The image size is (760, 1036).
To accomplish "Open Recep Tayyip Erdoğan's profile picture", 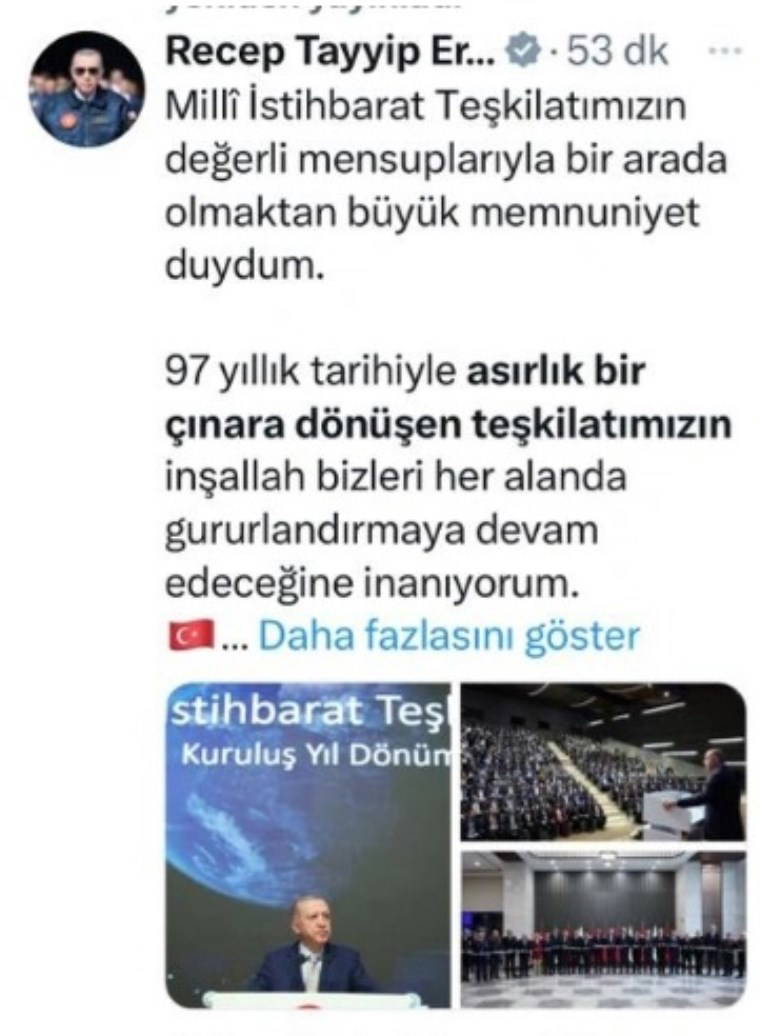I will (x=86, y=89).
